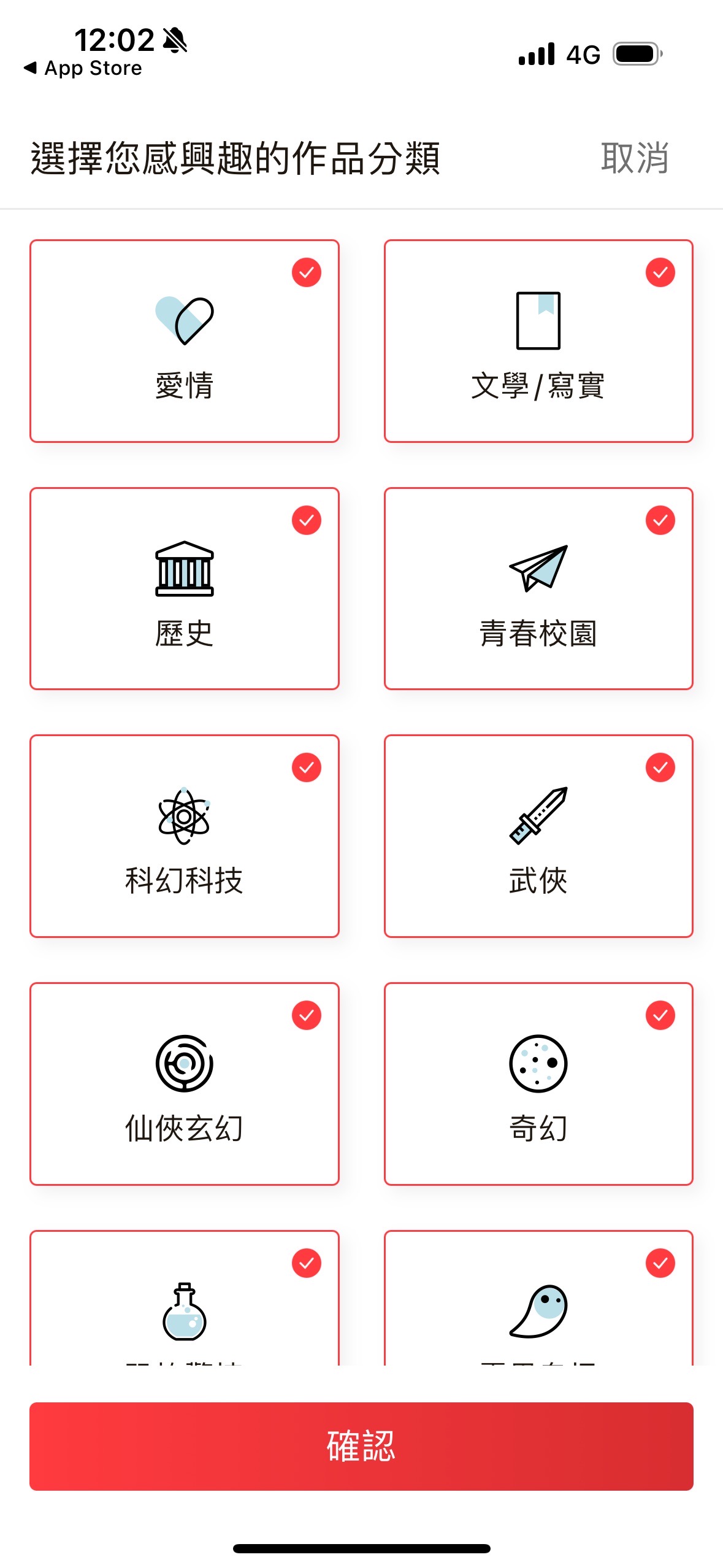Deselect the ghost icon category card
Image resolution: width=723 pixels, height=1568 pixels.
point(538,1297)
